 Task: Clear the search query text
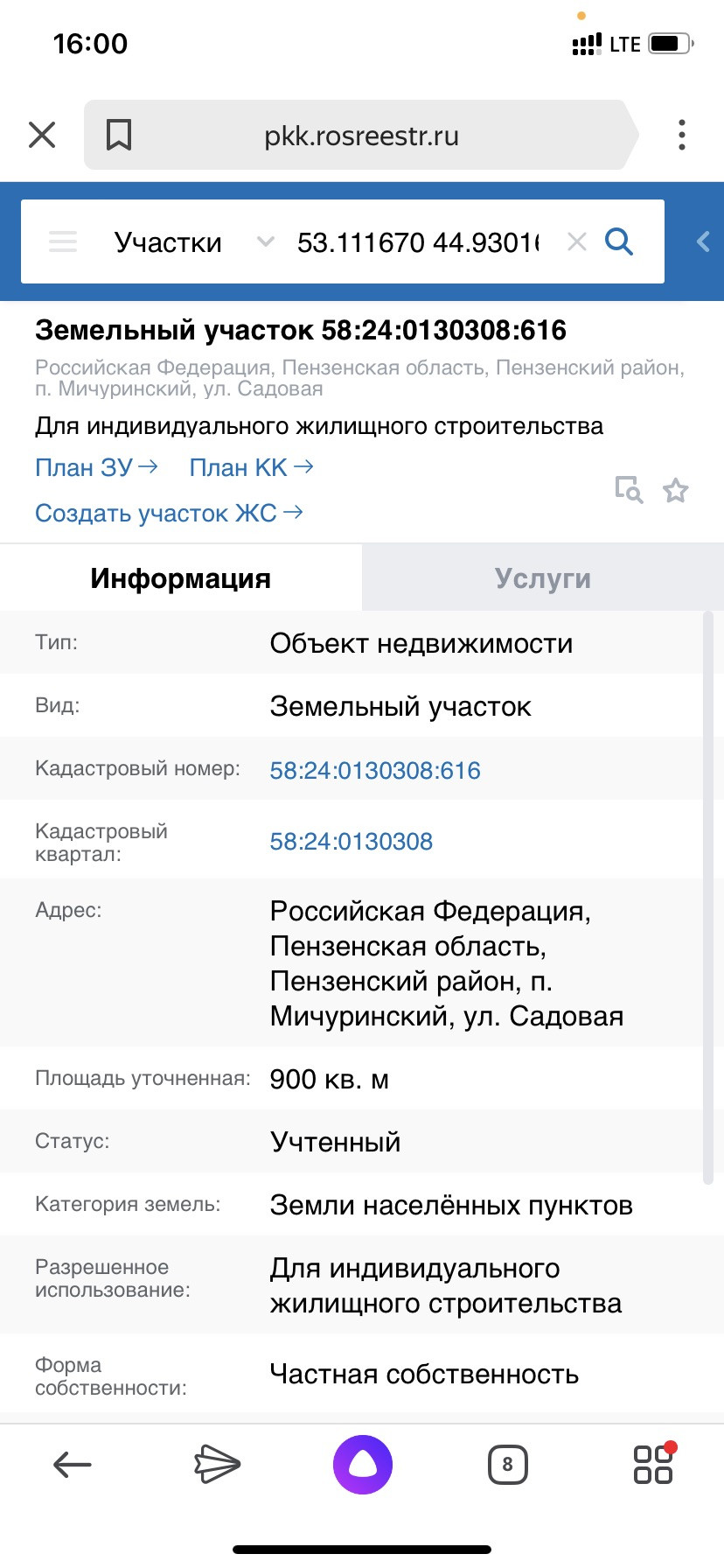pyautogui.click(x=577, y=242)
